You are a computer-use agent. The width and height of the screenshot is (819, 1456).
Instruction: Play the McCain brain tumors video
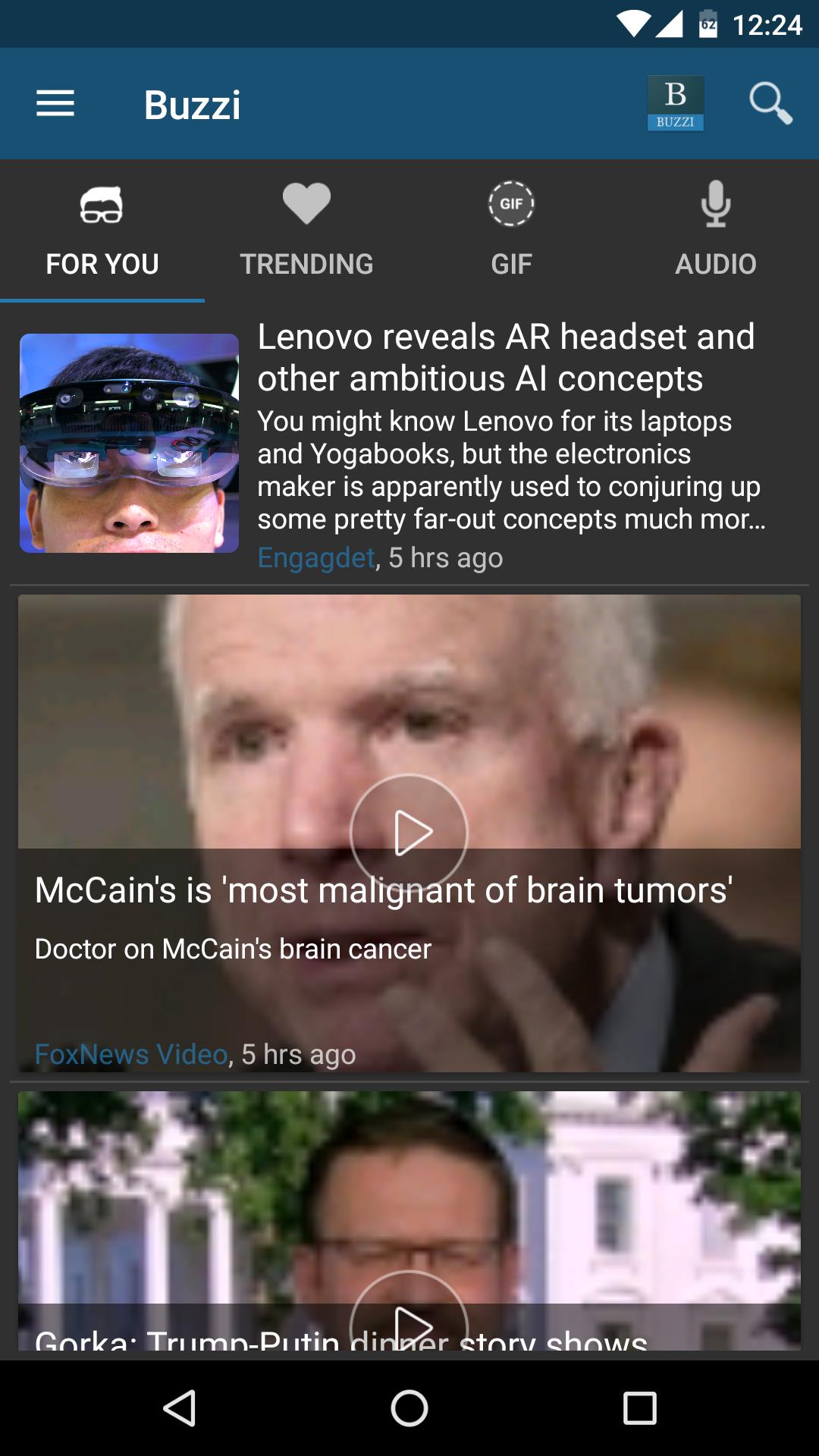pyautogui.click(x=409, y=833)
